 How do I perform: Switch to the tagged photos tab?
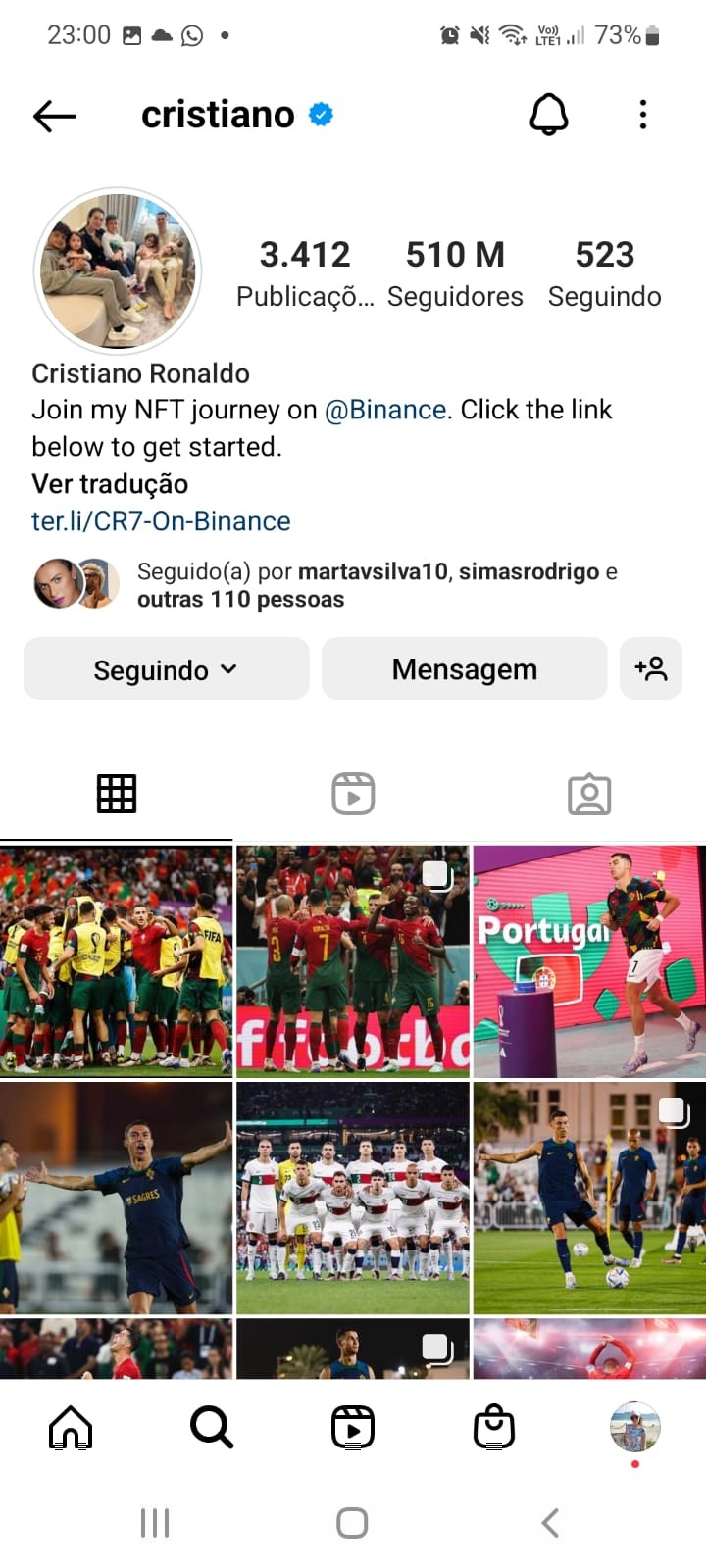coord(589,794)
